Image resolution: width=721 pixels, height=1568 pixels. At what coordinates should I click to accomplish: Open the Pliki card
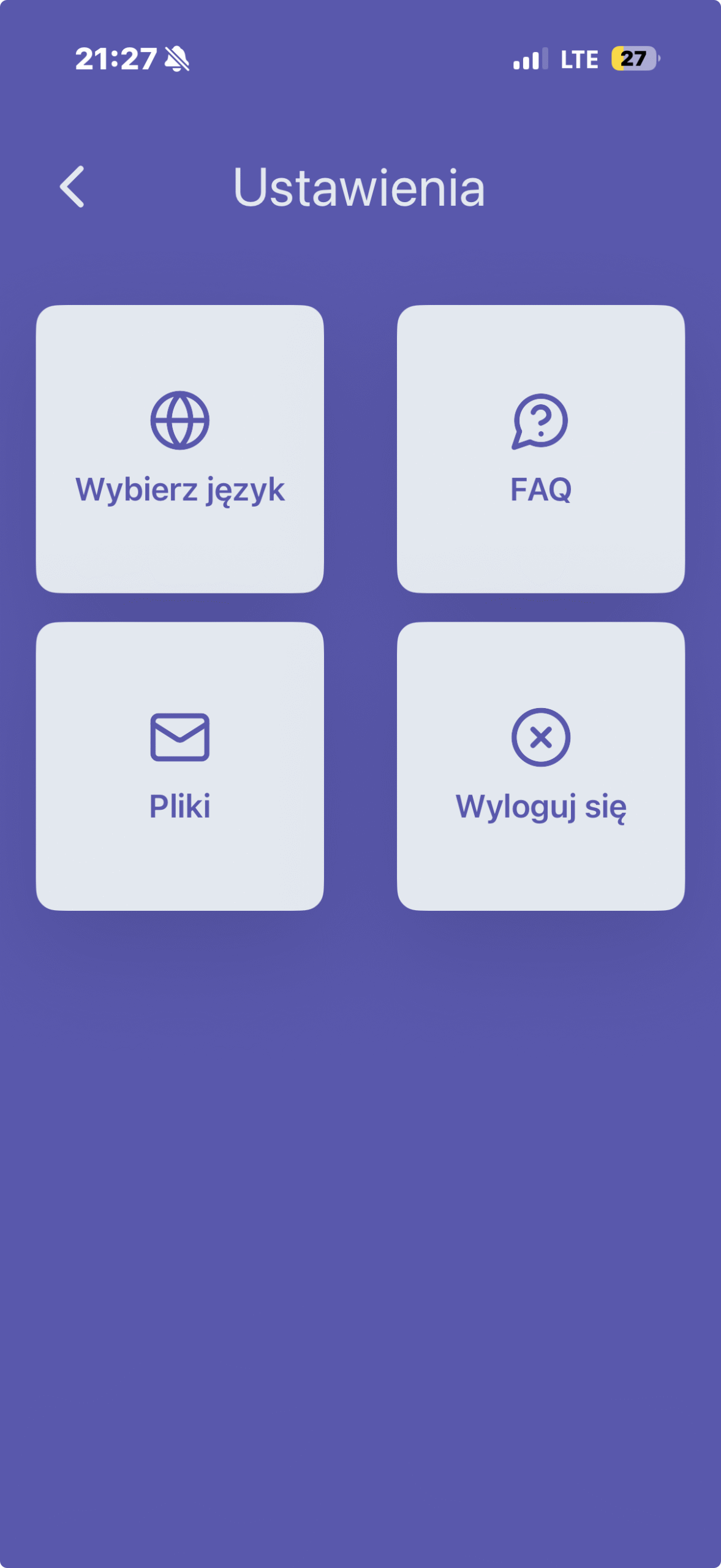pyautogui.click(x=179, y=766)
